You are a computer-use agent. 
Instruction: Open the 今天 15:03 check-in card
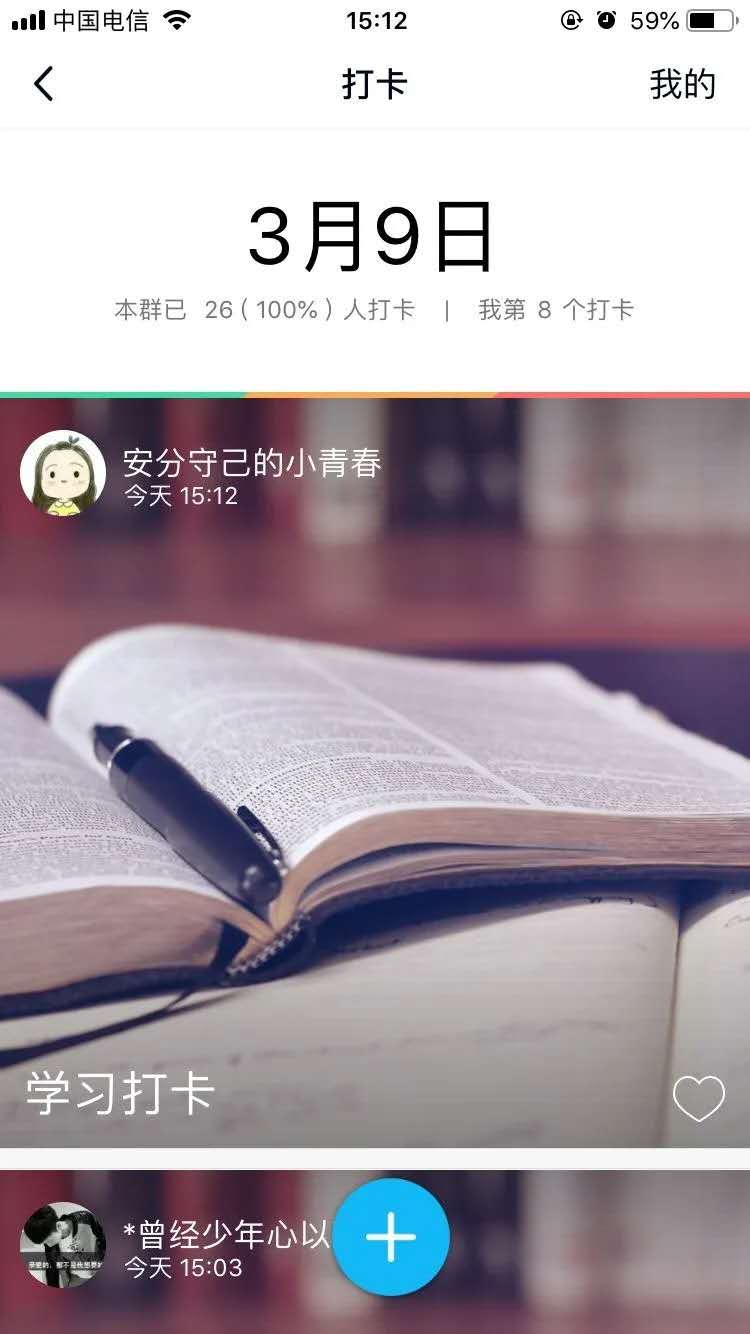tap(580, 1250)
